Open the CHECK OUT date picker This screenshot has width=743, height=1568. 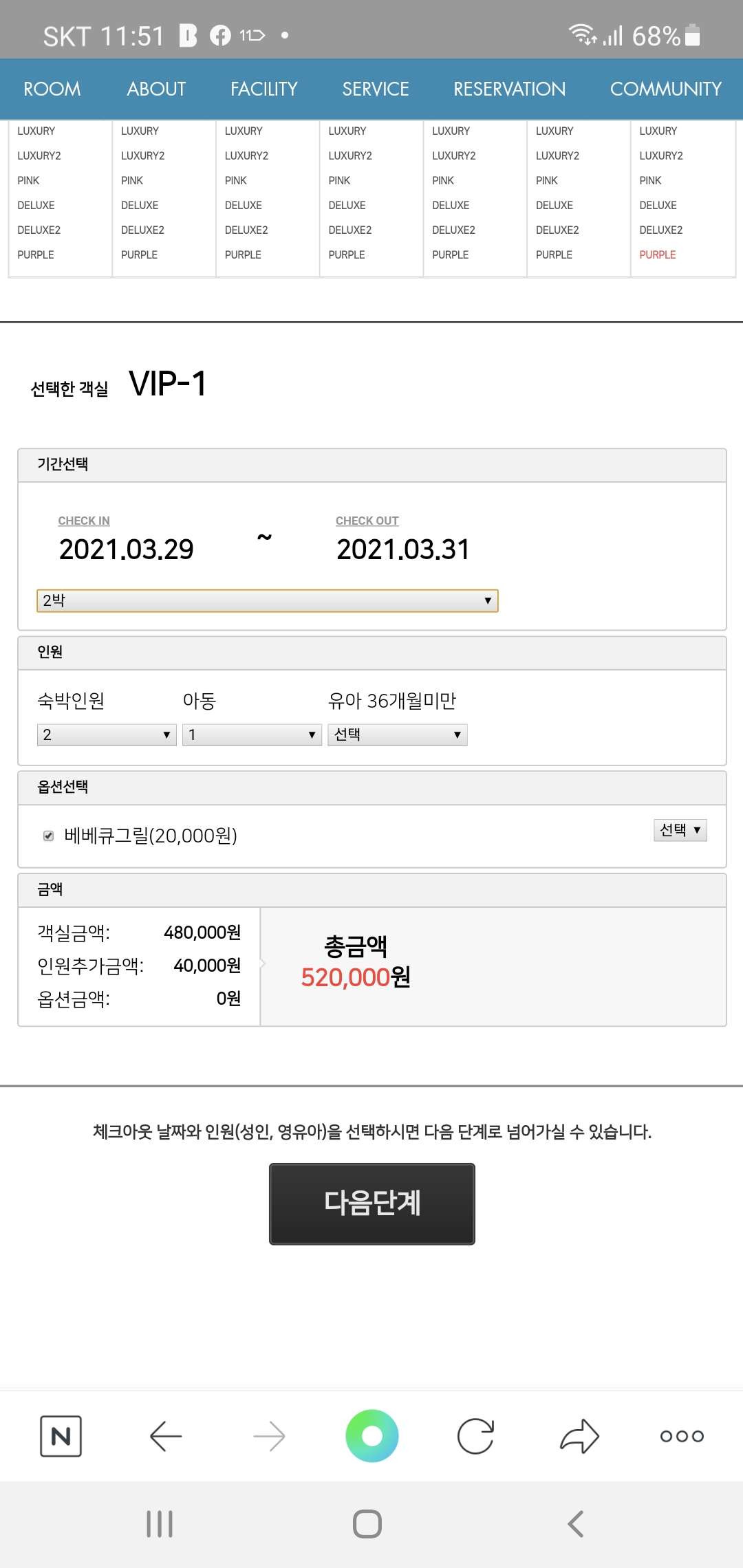[403, 549]
